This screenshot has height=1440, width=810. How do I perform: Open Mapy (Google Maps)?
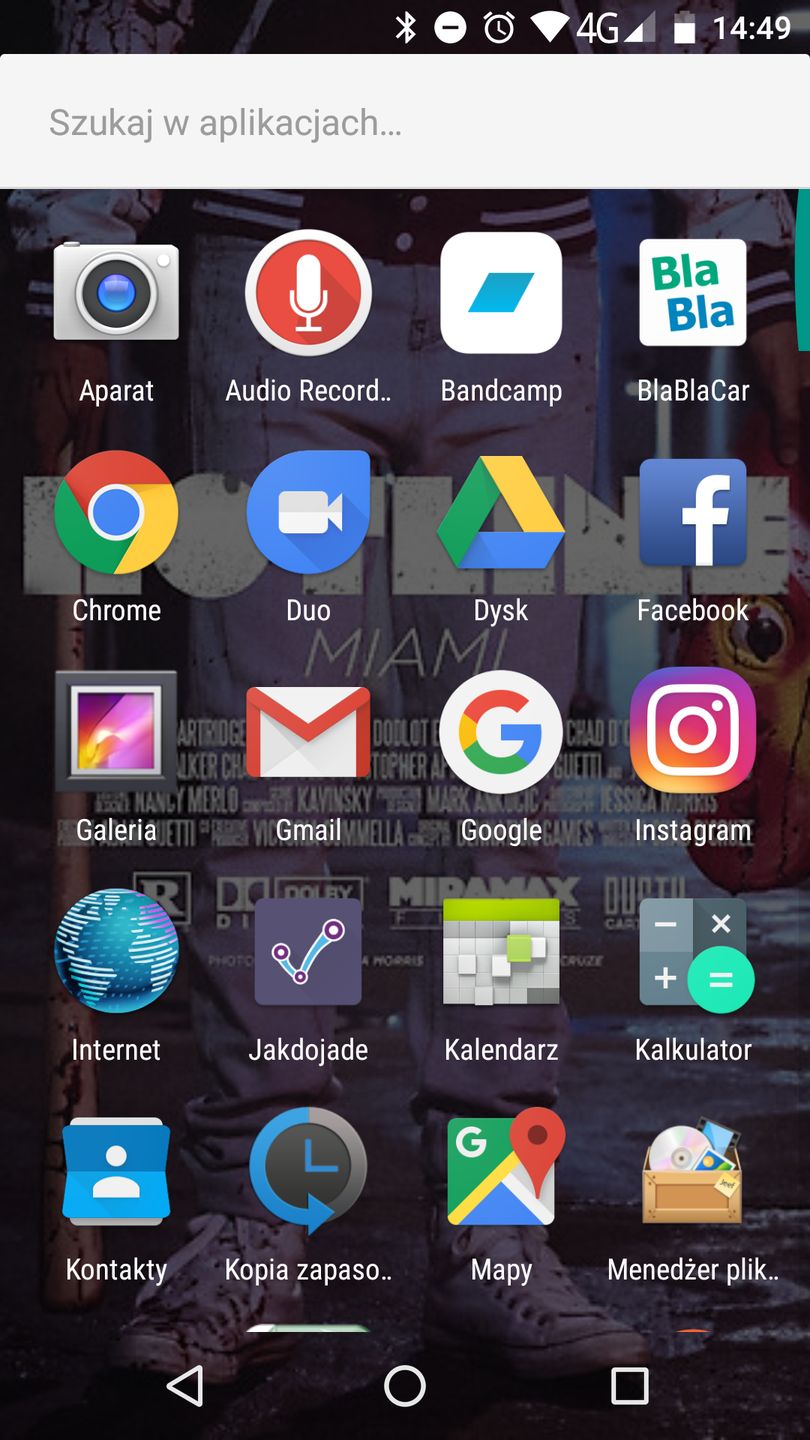pyautogui.click(x=501, y=1171)
